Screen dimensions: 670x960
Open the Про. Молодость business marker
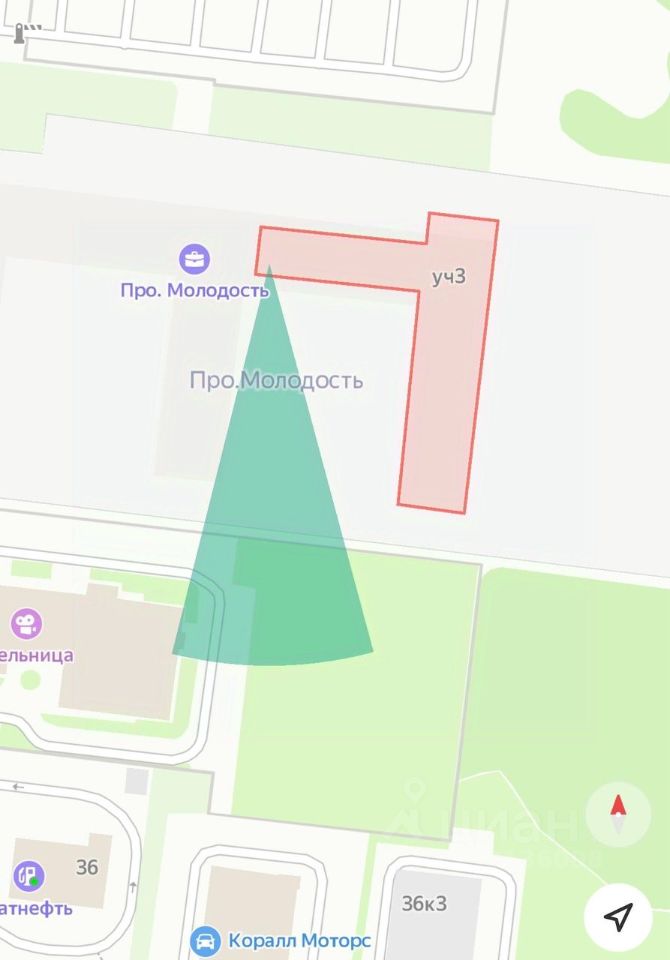coord(195,260)
